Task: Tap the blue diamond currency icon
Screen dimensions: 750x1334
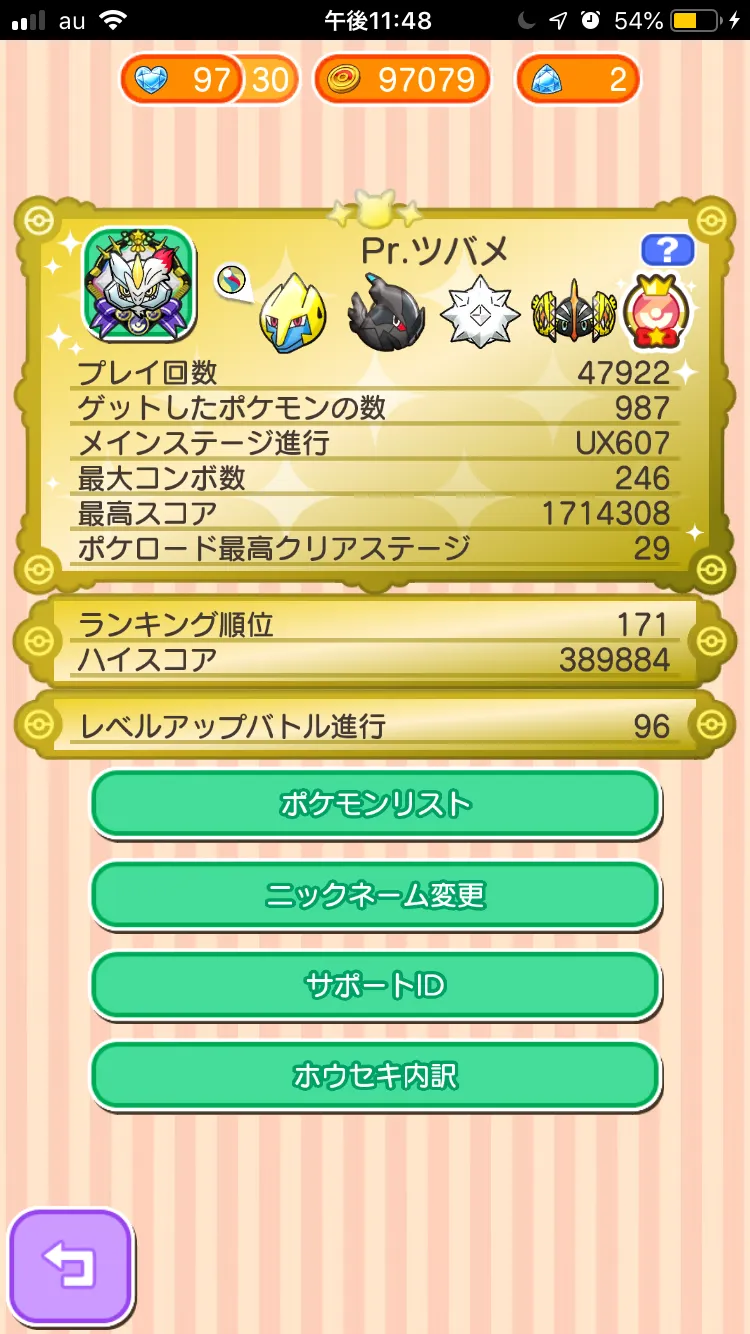Action: click(545, 78)
